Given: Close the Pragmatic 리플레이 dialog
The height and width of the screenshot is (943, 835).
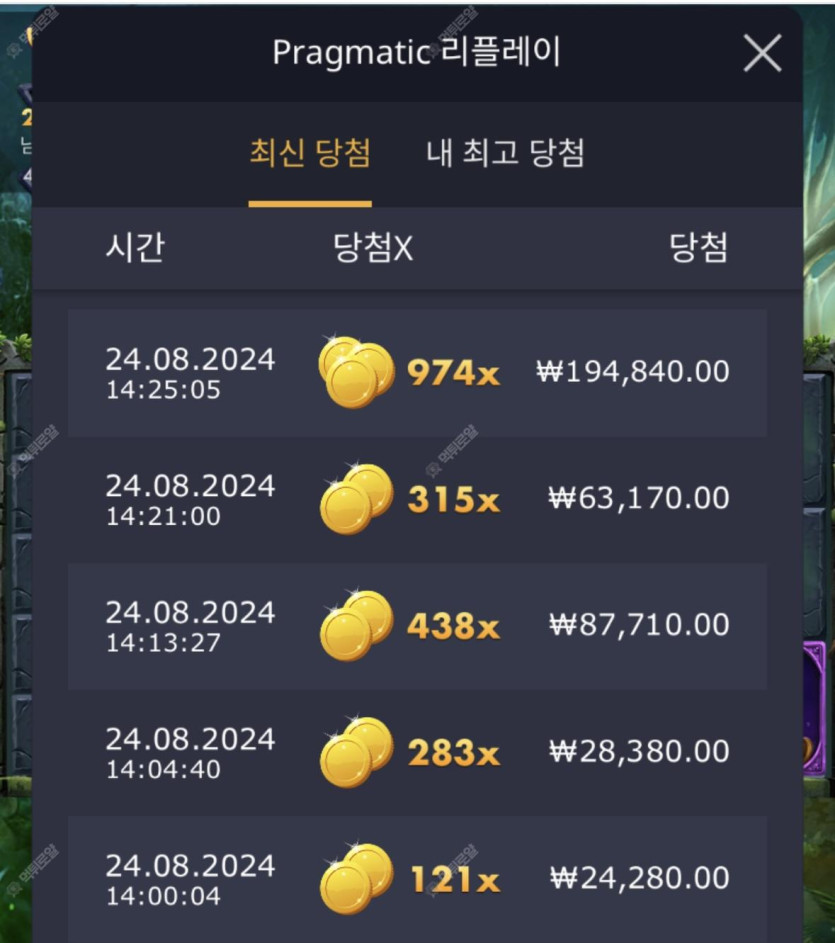Looking at the screenshot, I should click(762, 54).
